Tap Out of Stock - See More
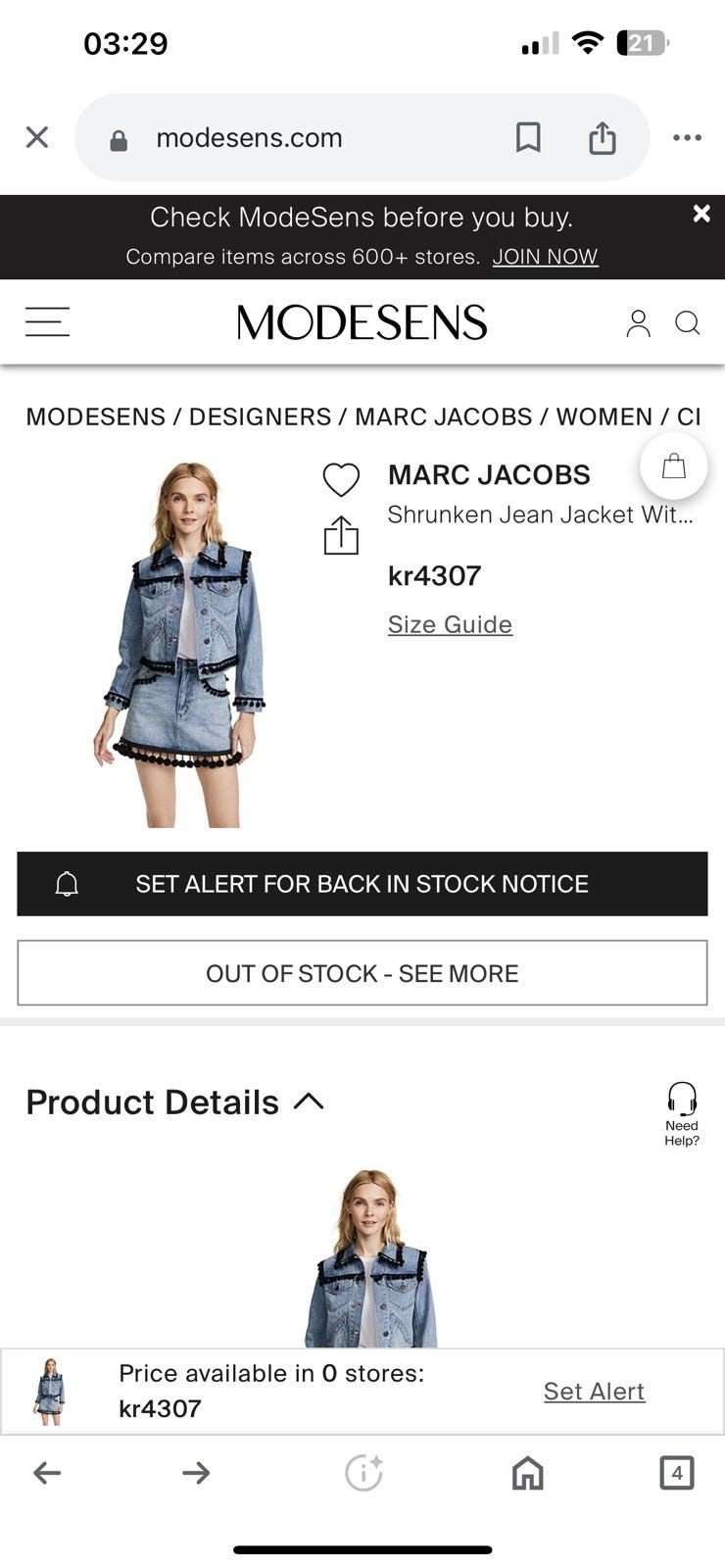Viewport: 725px width, 1568px height. pyautogui.click(x=362, y=973)
